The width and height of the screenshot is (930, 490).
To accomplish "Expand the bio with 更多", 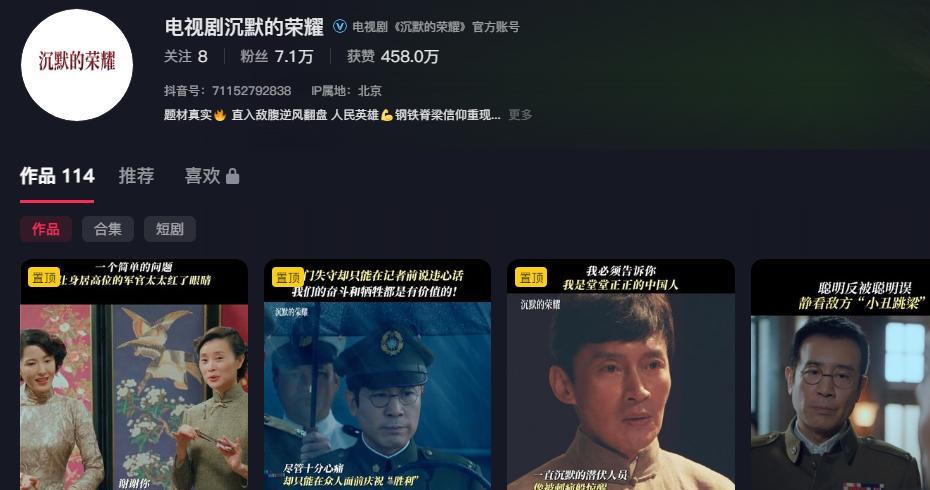I will pyautogui.click(x=520, y=115).
